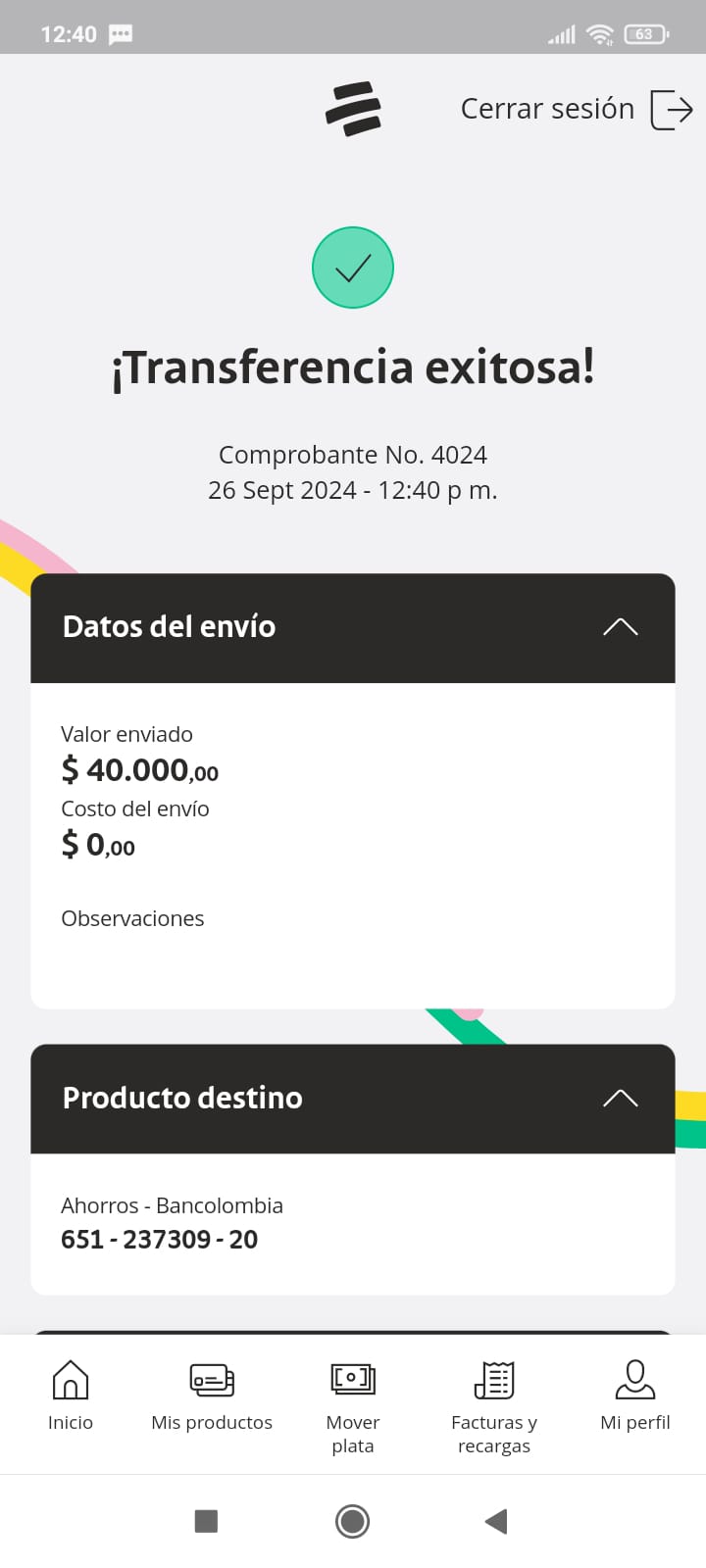This screenshot has width=706, height=1568.
Task: Switch to Mover plata tab
Action: [353, 1405]
